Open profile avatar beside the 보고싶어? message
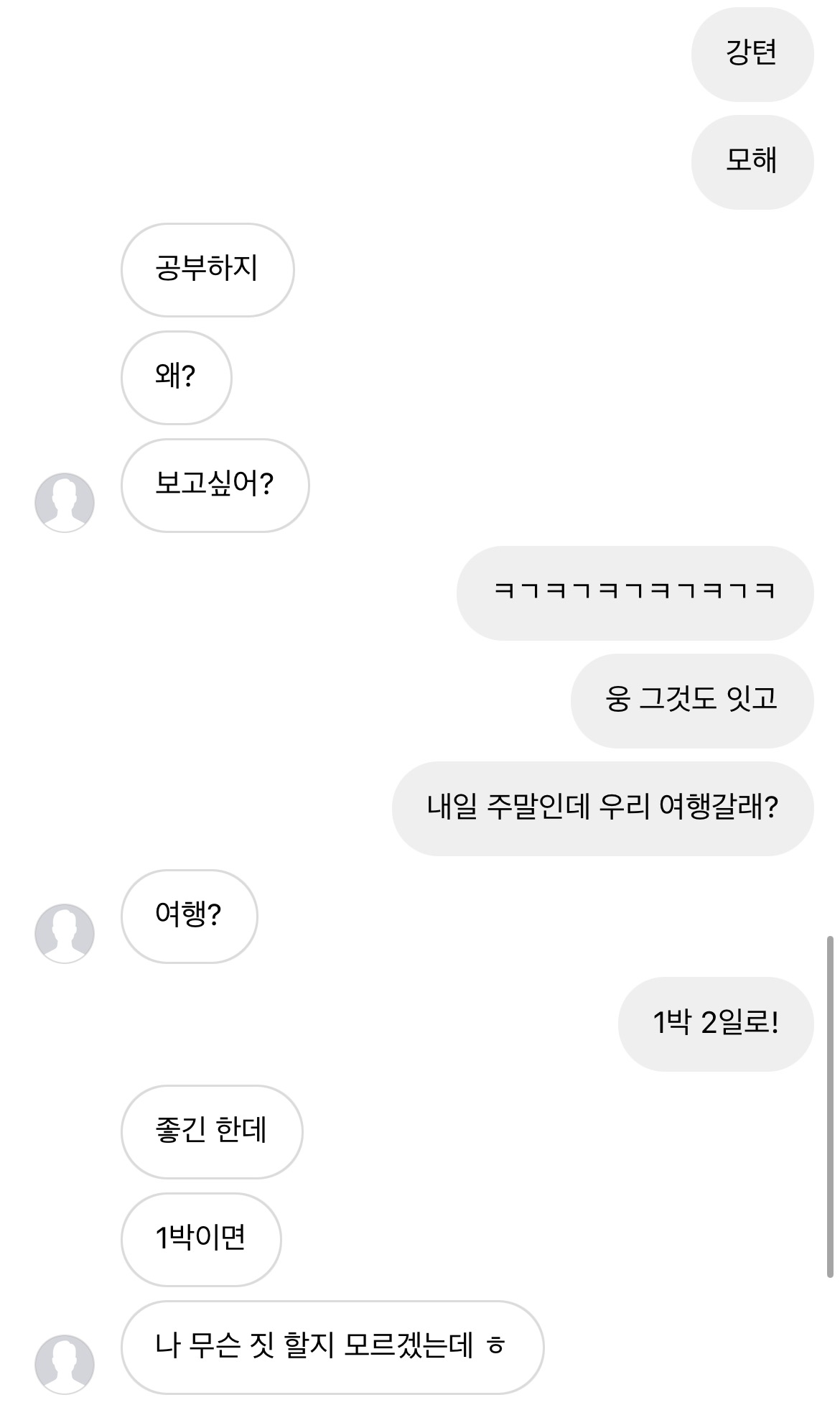Viewport: 840px width, 1405px height. pyautogui.click(x=65, y=502)
